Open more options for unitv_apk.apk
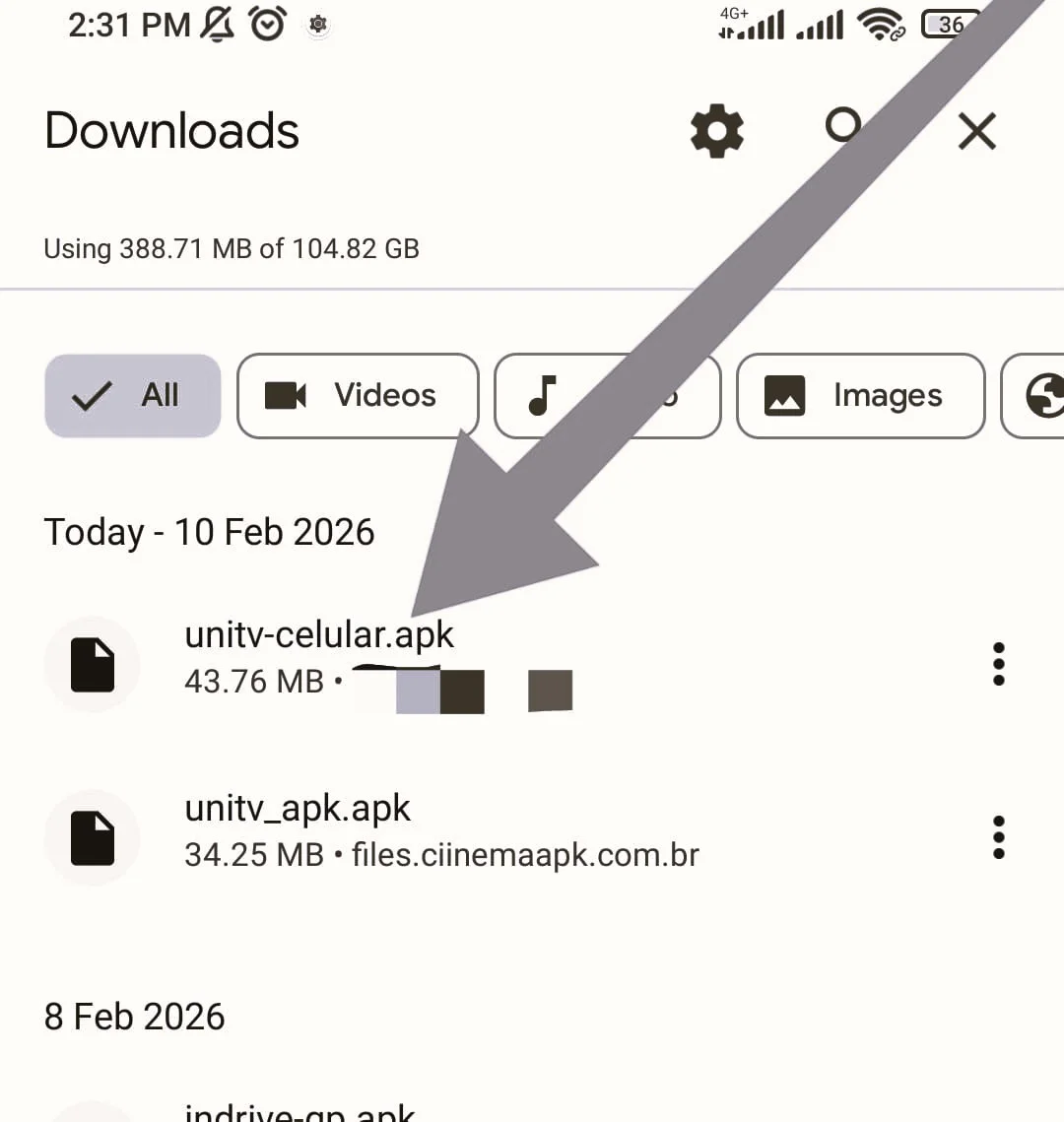 pyautogui.click(x=998, y=837)
